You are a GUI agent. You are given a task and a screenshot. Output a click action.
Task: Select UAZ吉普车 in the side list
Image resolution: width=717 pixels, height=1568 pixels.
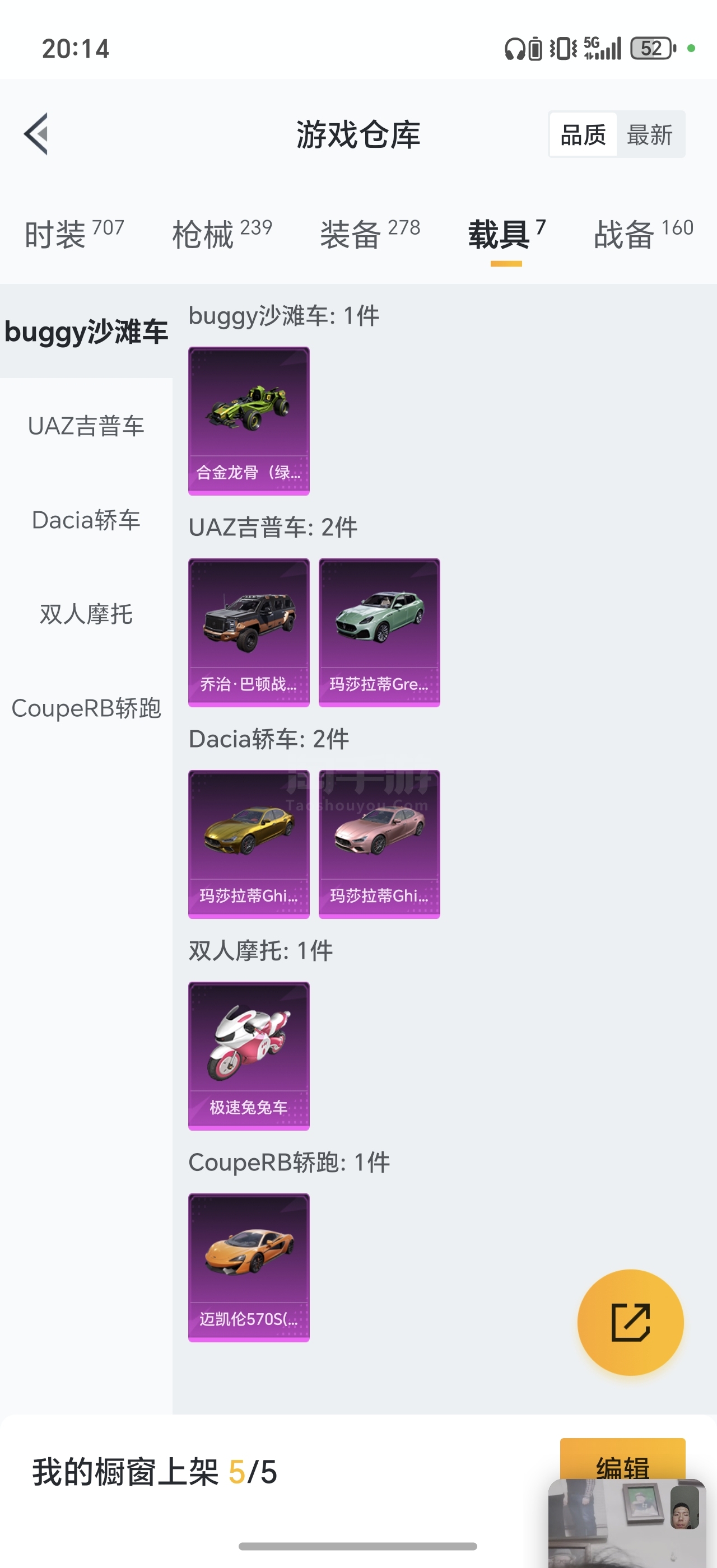[86, 426]
